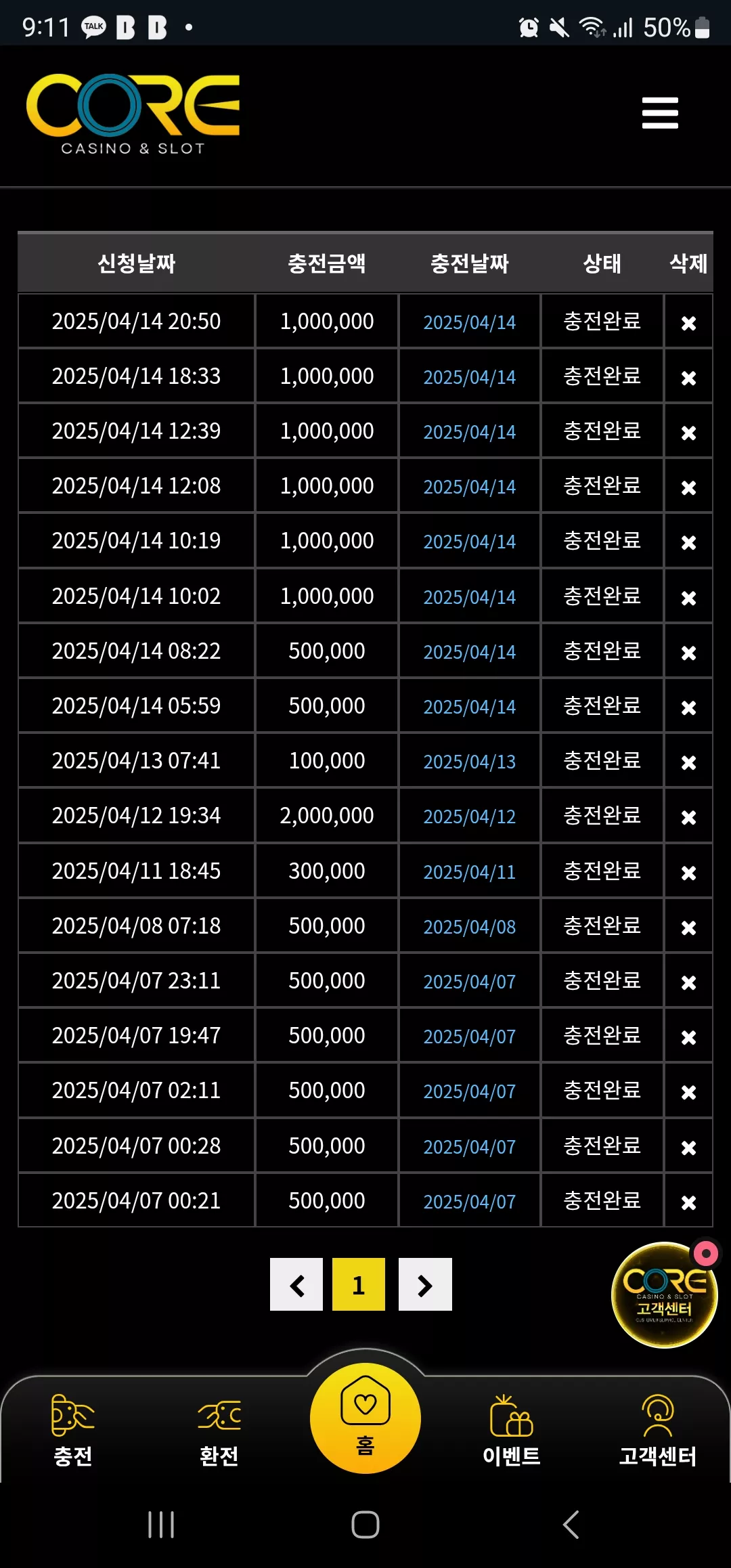
Task: Tap the system back button
Action: (x=571, y=1525)
